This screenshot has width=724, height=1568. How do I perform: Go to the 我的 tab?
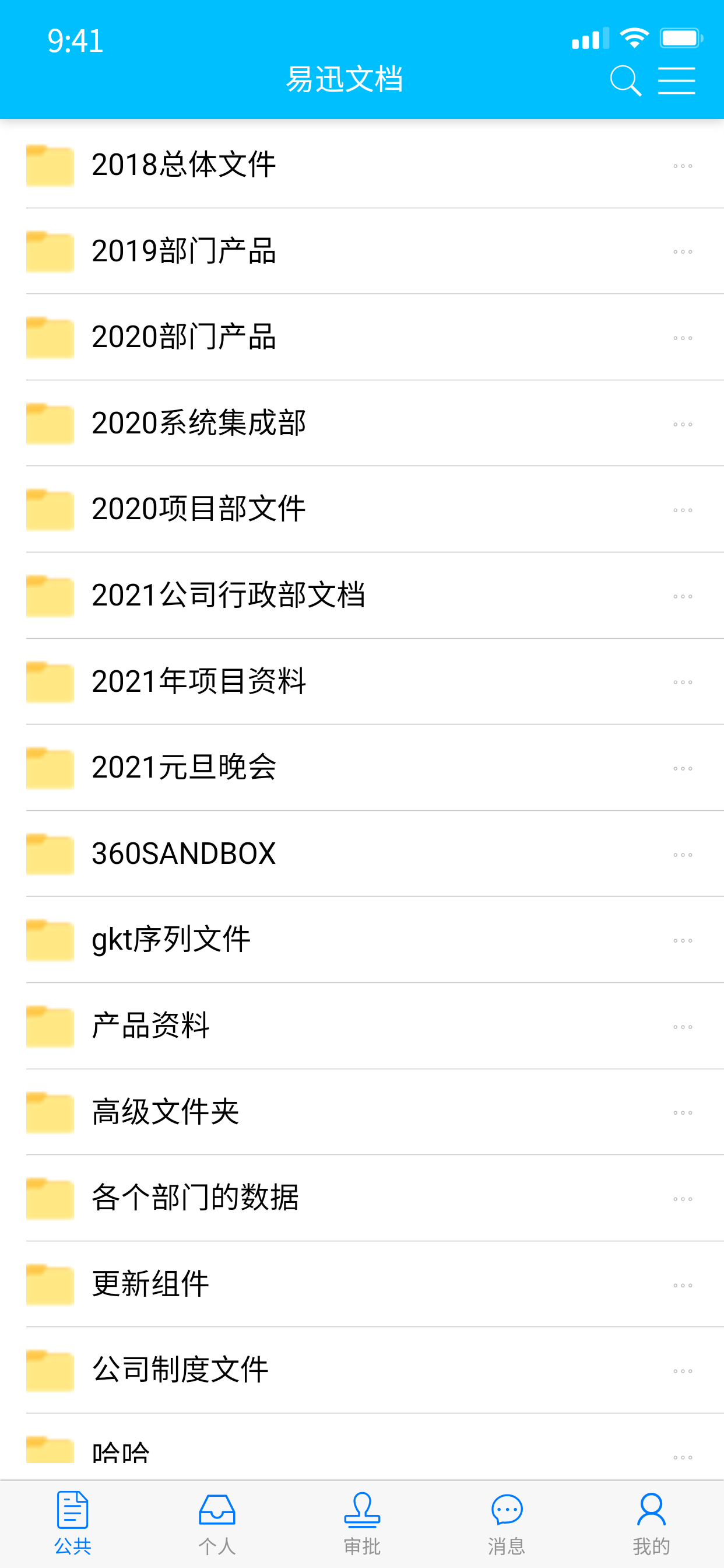(x=651, y=1524)
